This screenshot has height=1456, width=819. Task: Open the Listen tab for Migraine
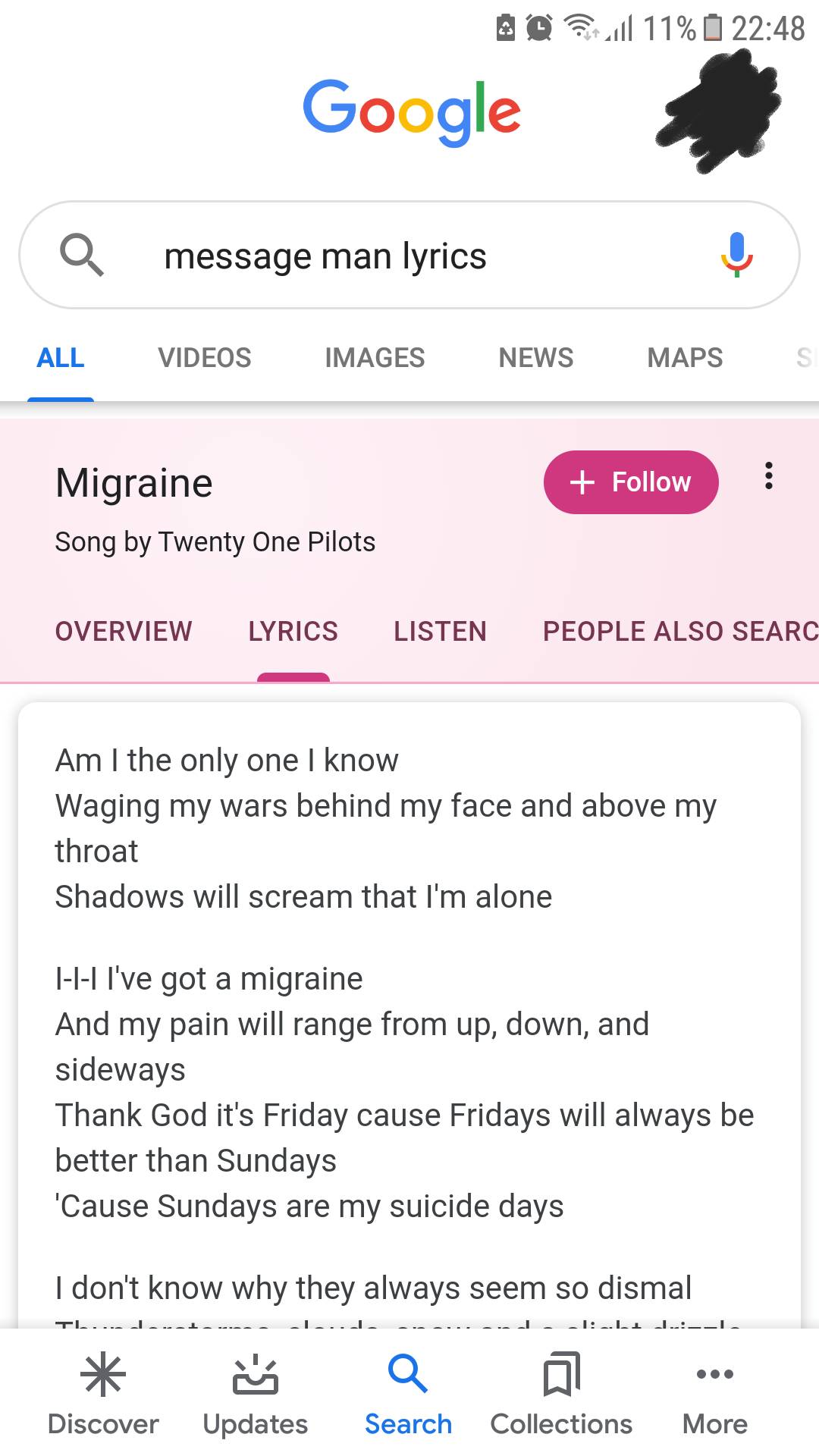click(440, 632)
